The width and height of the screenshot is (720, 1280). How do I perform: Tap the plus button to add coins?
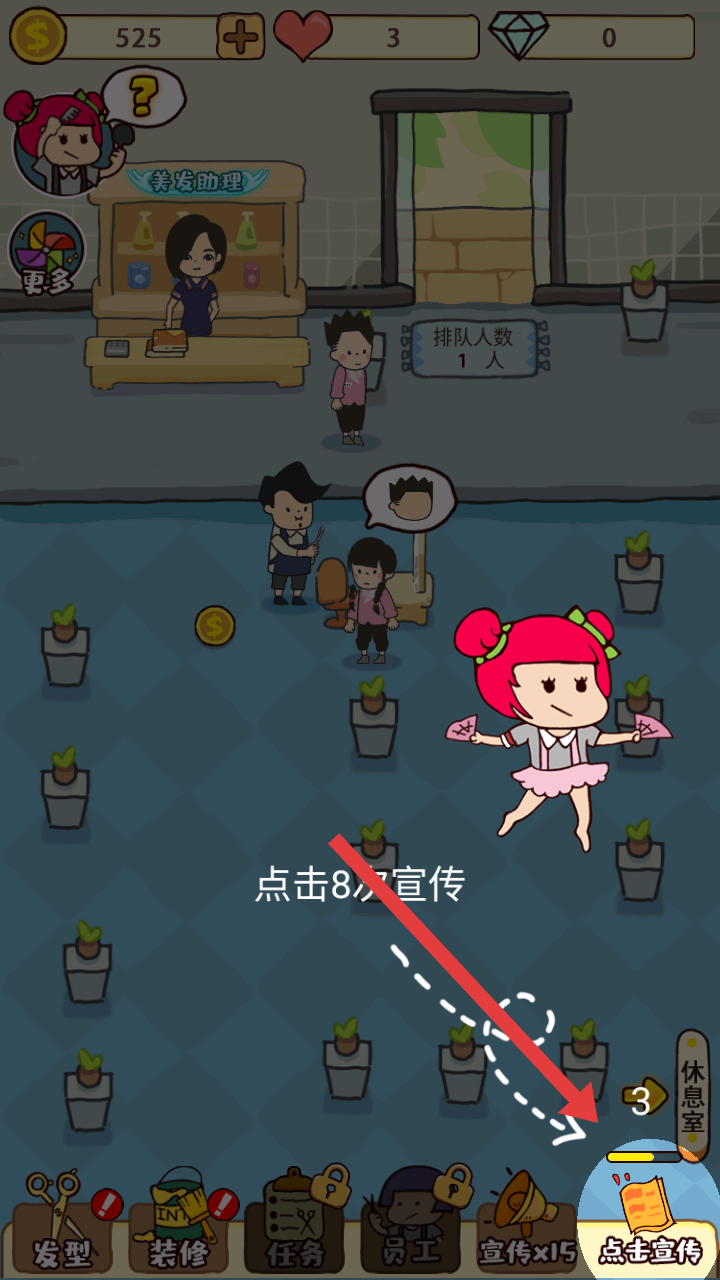click(240, 38)
